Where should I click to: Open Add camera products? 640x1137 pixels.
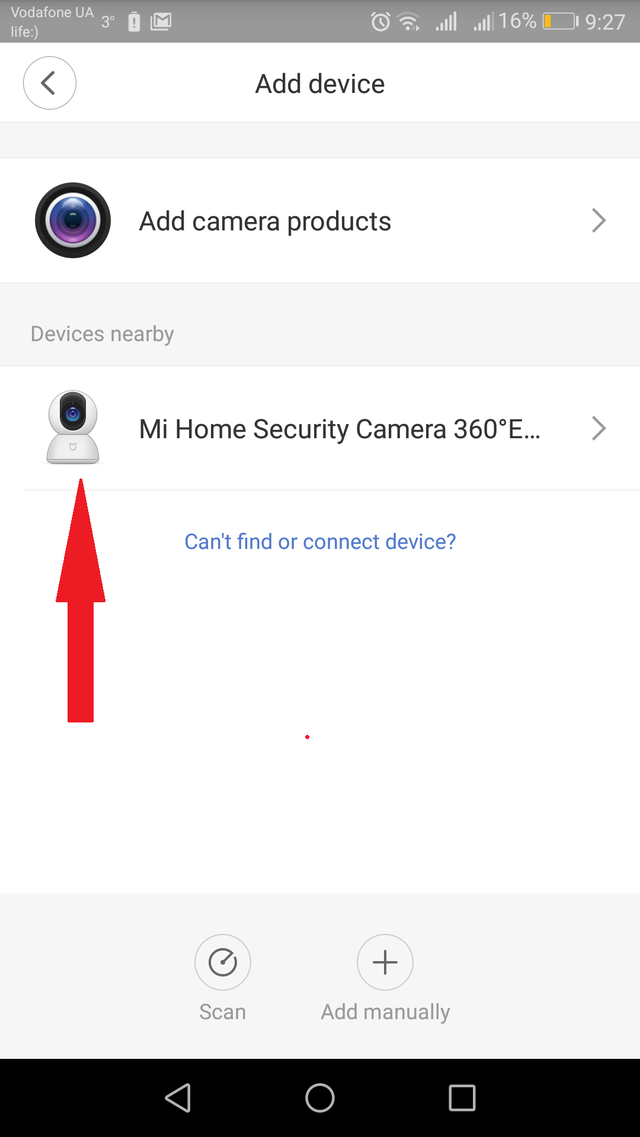tap(320, 220)
